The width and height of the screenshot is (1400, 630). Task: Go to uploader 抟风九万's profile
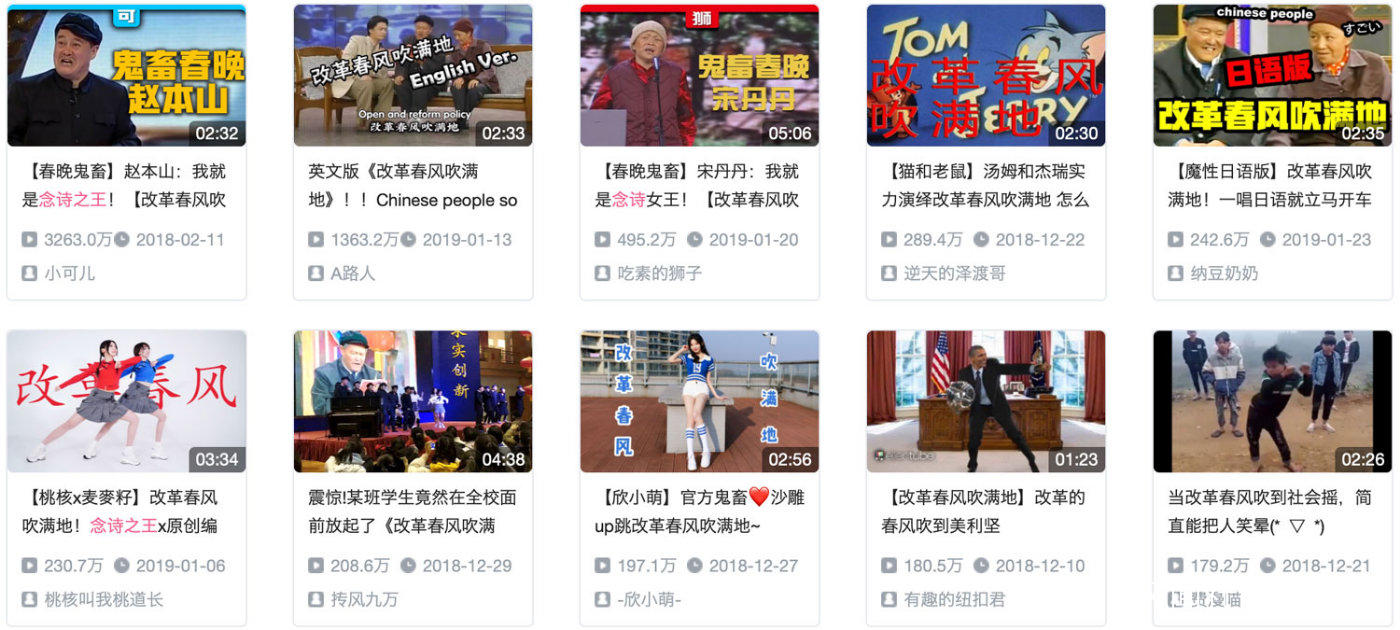pos(364,599)
